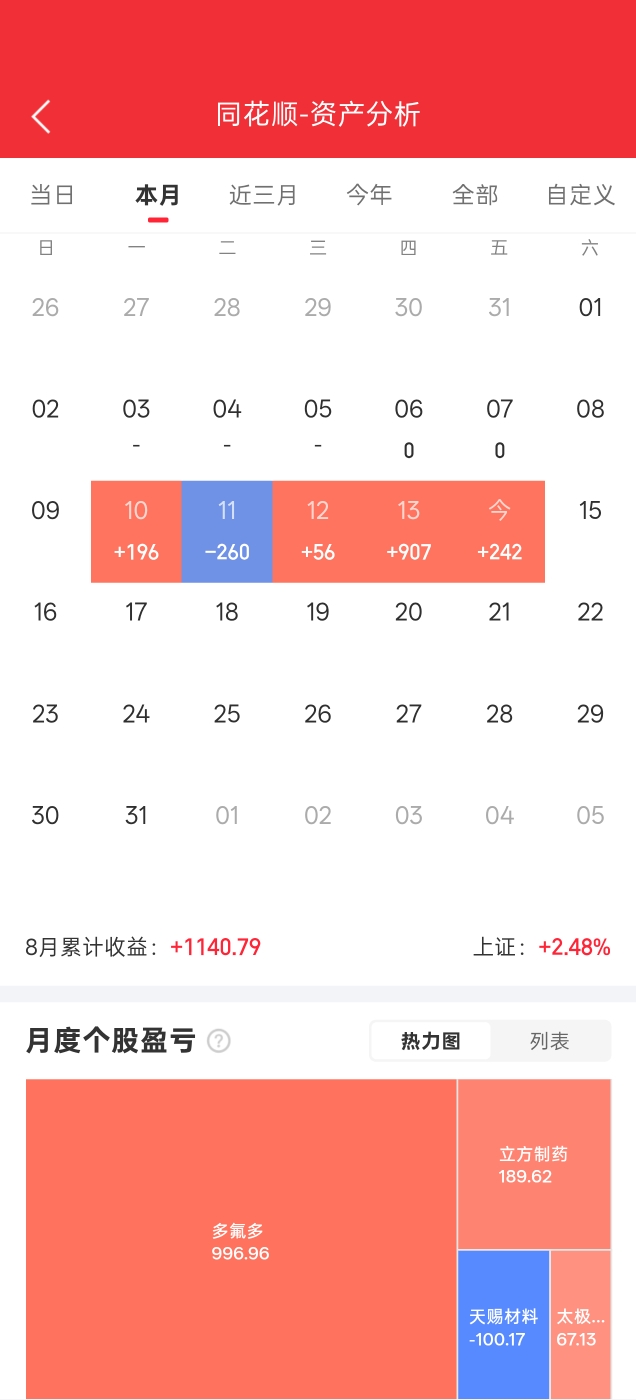Viewport: 636px width, 1400px height.
Task: Switch to the 全部 tab
Action: click(475, 195)
